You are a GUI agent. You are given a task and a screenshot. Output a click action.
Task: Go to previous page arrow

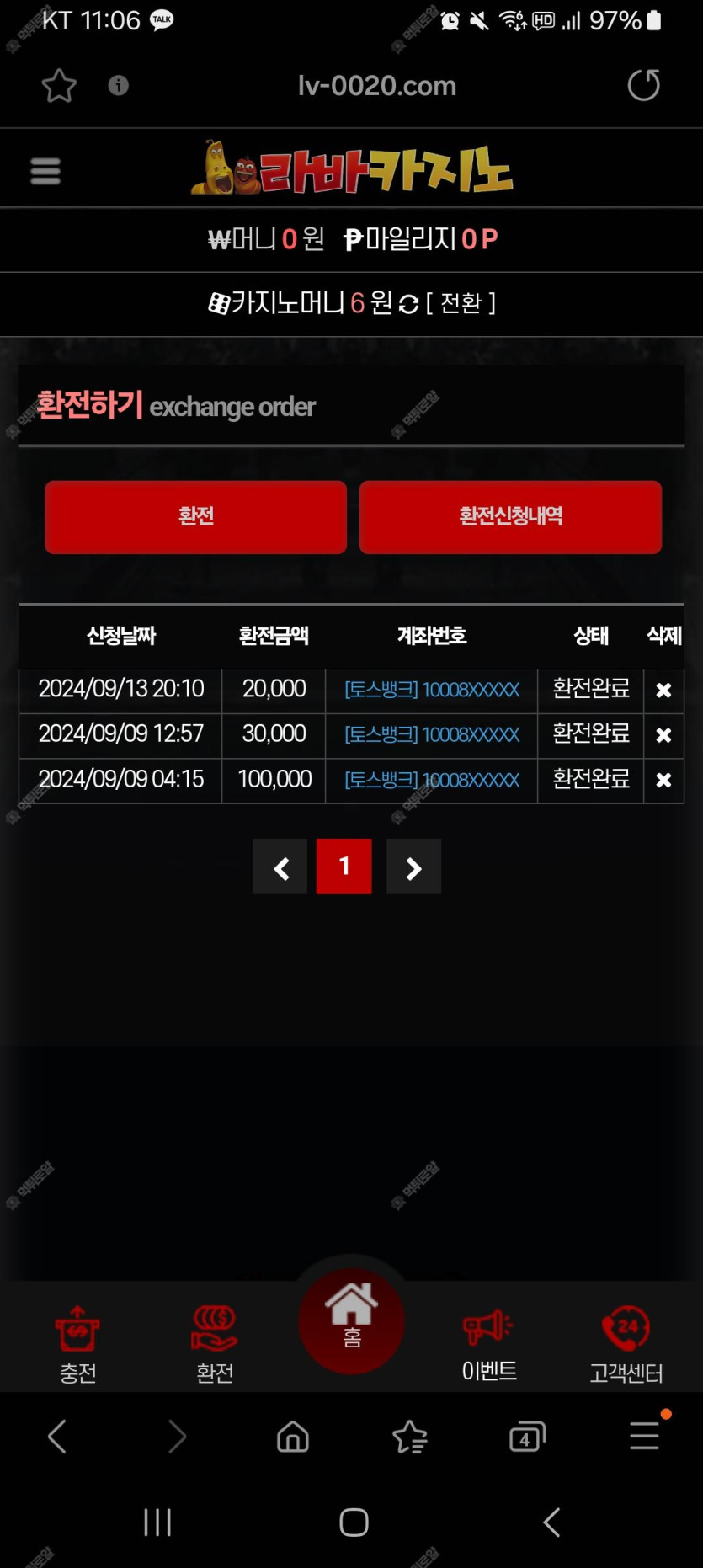pyautogui.click(x=280, y=867)
